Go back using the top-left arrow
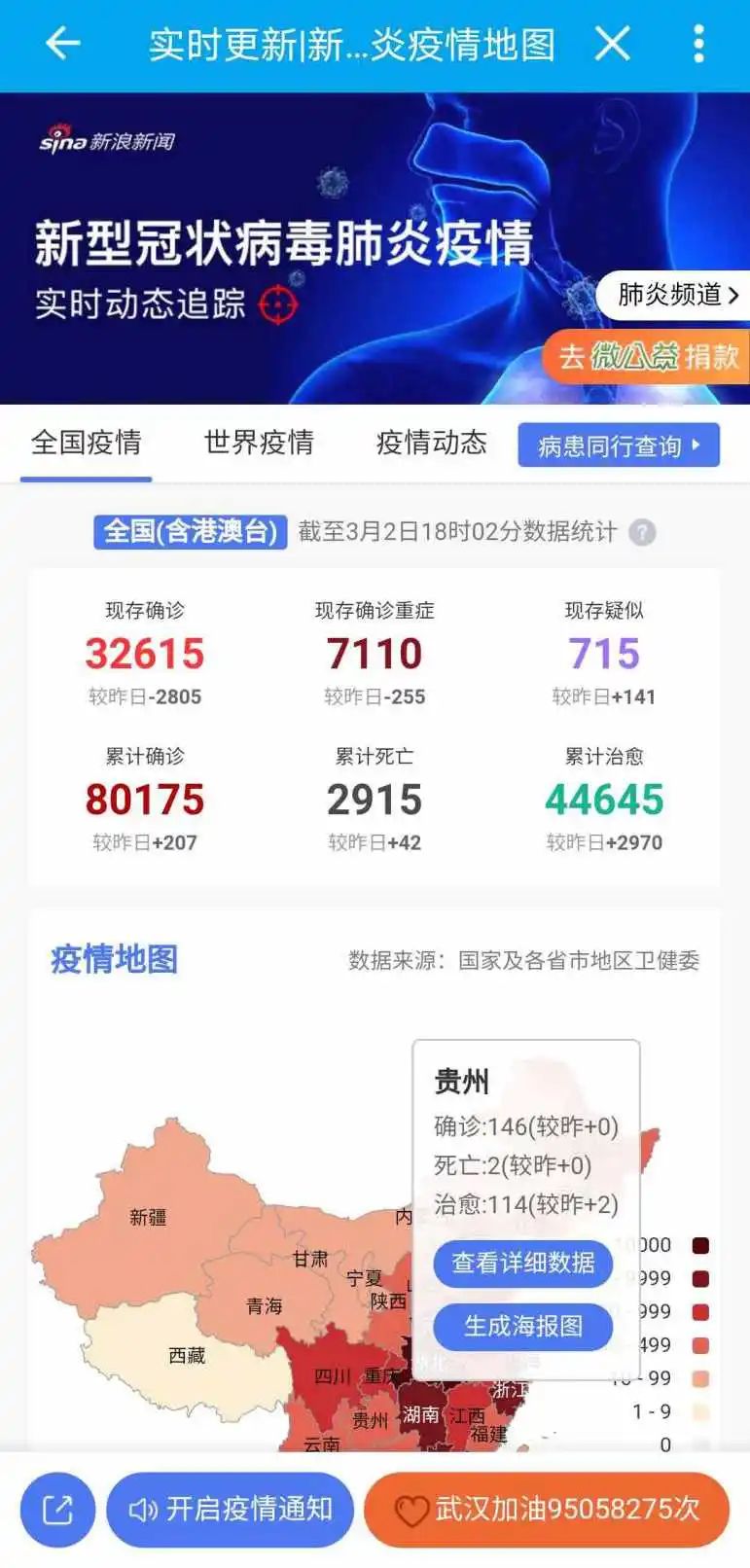750x1568 pixels. (x=62, y=44)
